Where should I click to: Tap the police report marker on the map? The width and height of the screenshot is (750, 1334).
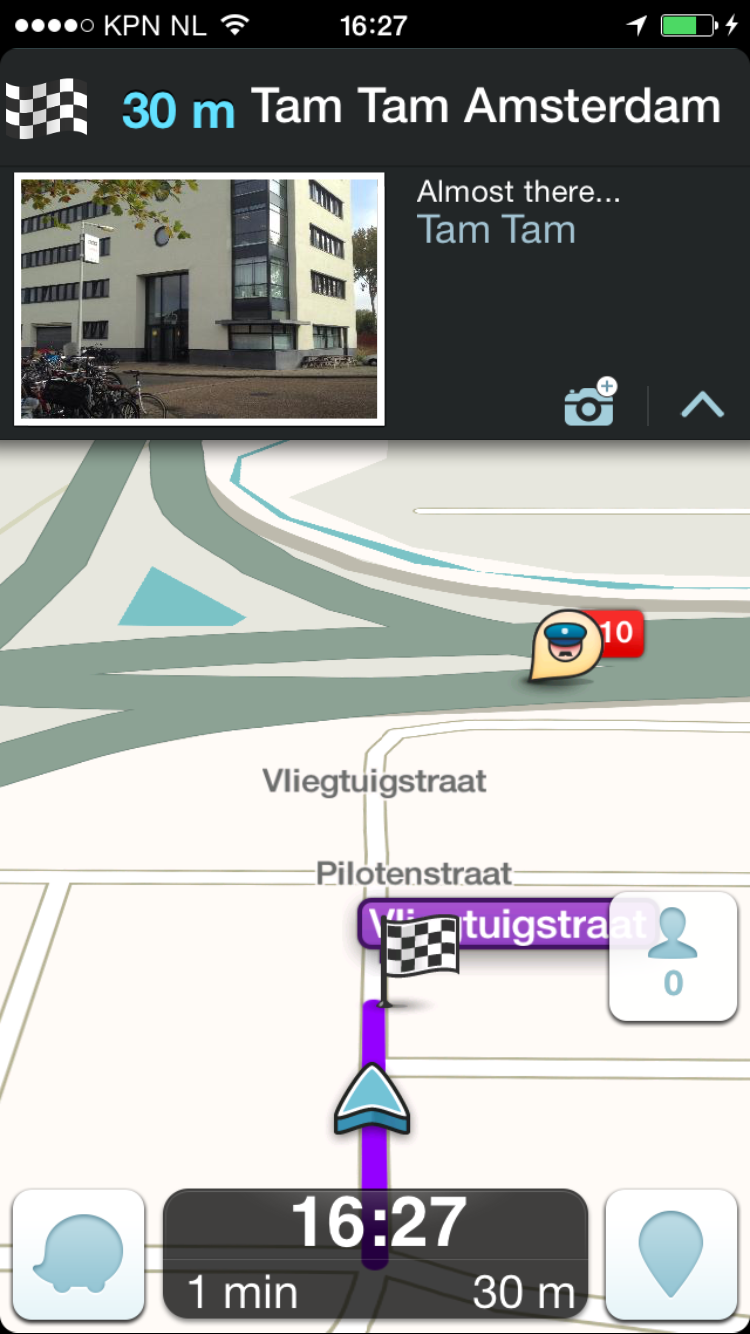point(567,646)
